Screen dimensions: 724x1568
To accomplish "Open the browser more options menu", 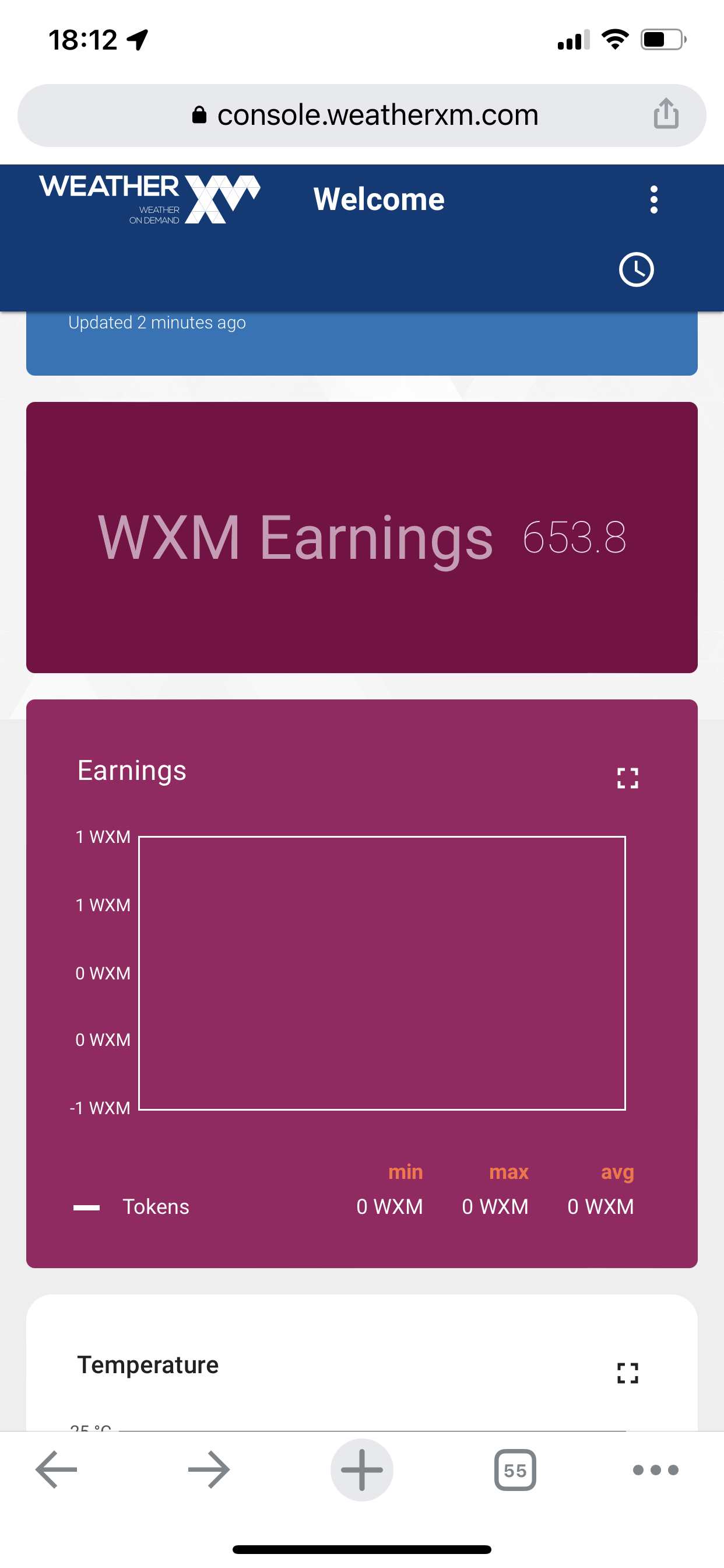I will tap(655, 1469).
